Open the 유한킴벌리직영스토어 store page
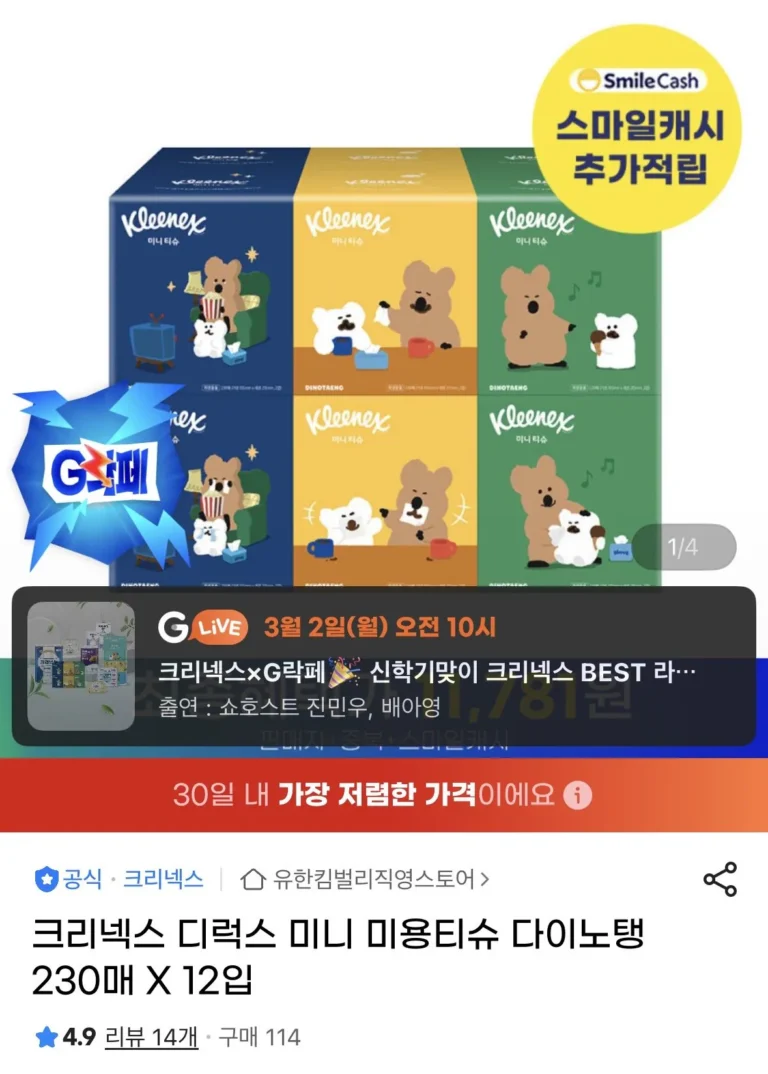The width and height of the screenshot is (768, 1074). (x=366, y=880)
